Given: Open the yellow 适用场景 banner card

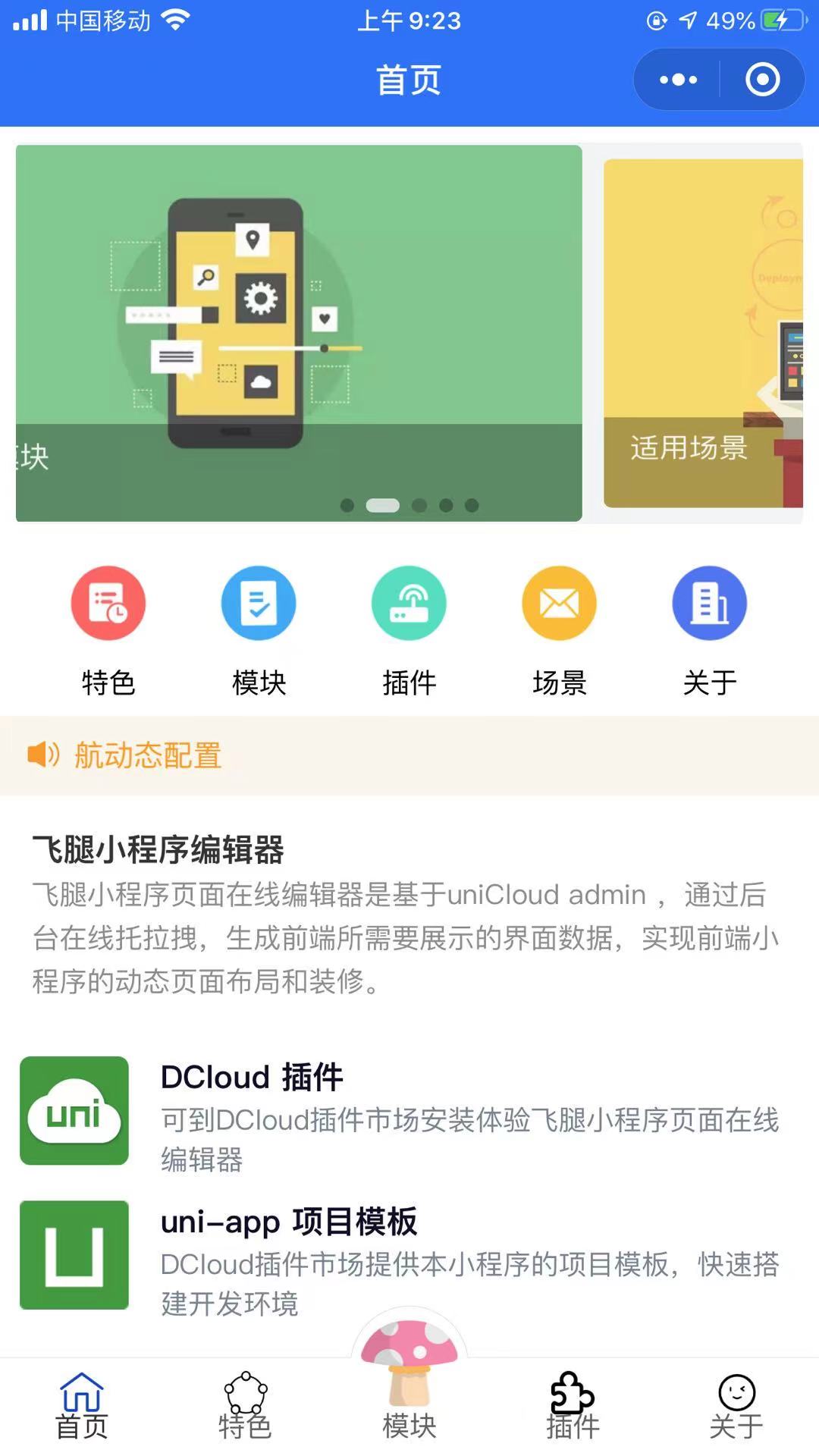Looking at the screenshot, I should point(703,332).
